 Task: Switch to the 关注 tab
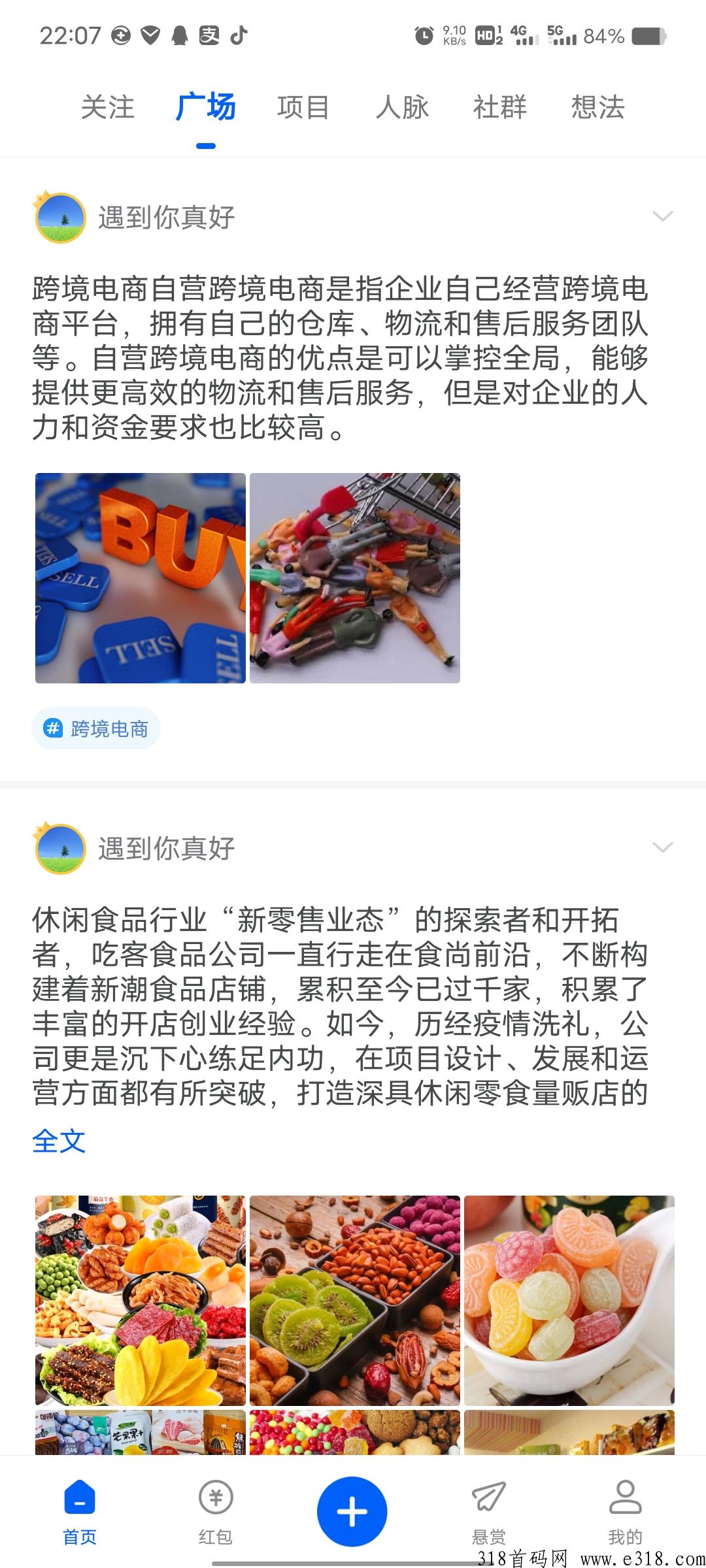coord(107,107)
